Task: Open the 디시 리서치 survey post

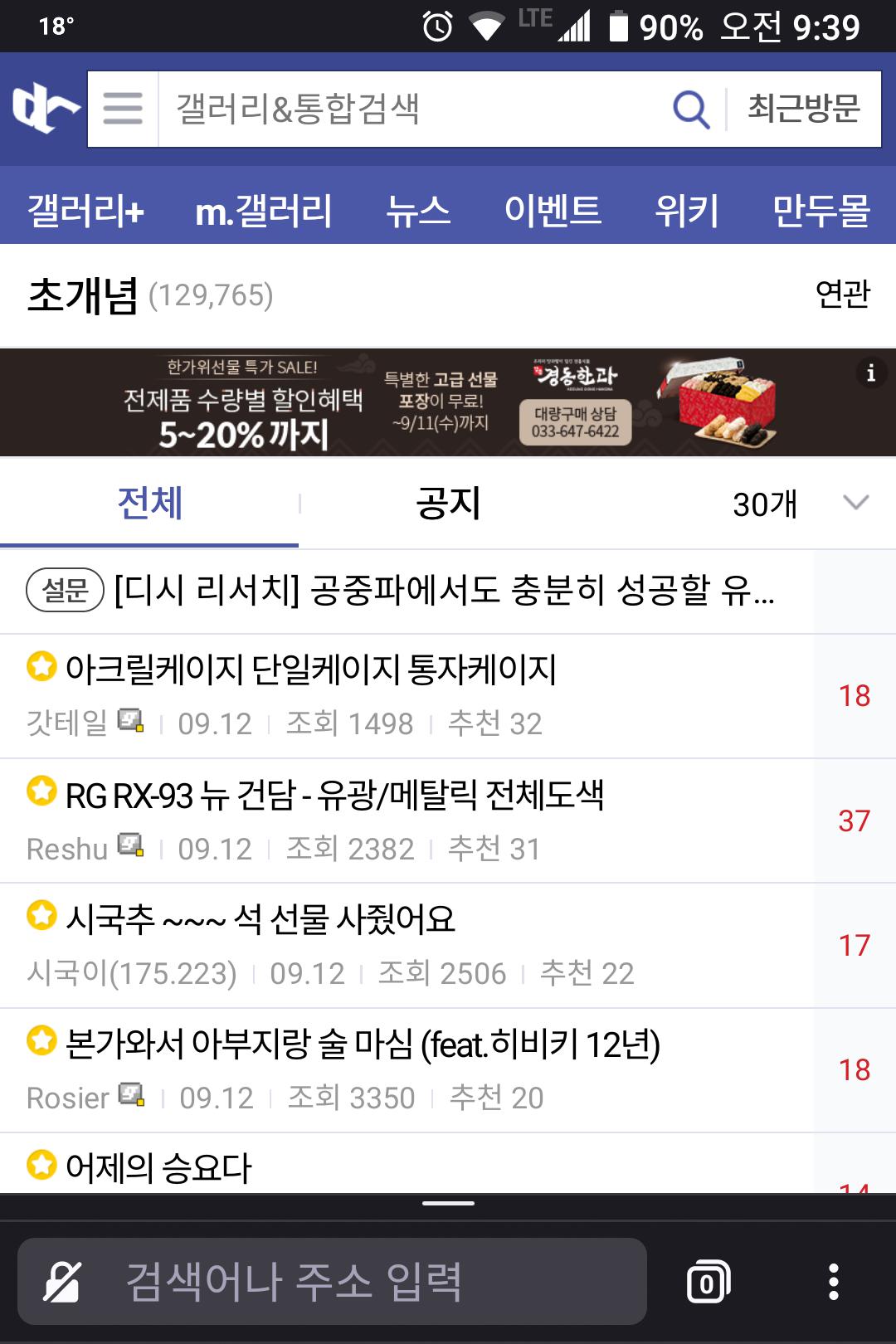Action: [444, 591]
